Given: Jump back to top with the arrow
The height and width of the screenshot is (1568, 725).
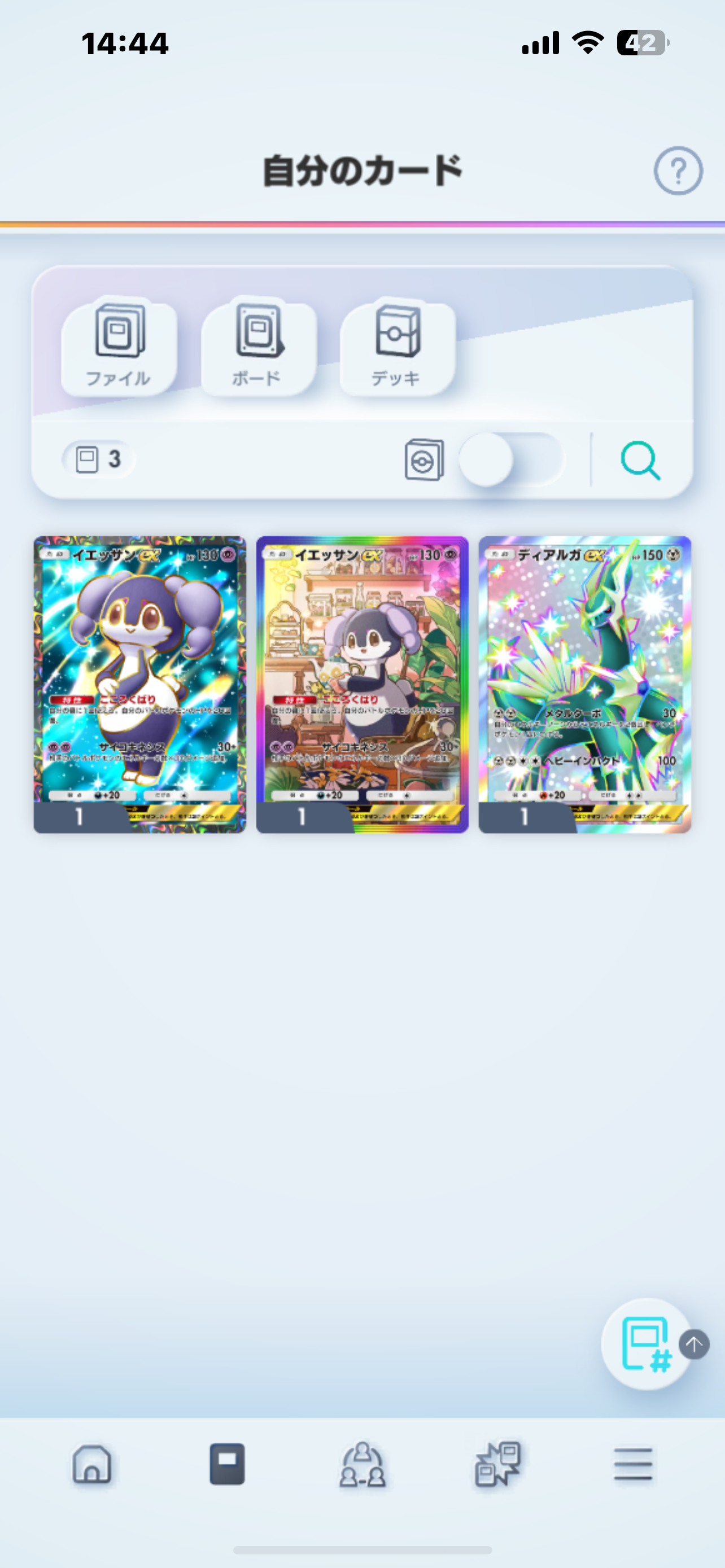Looking at the screenshot, I should tap(694, 1344).
